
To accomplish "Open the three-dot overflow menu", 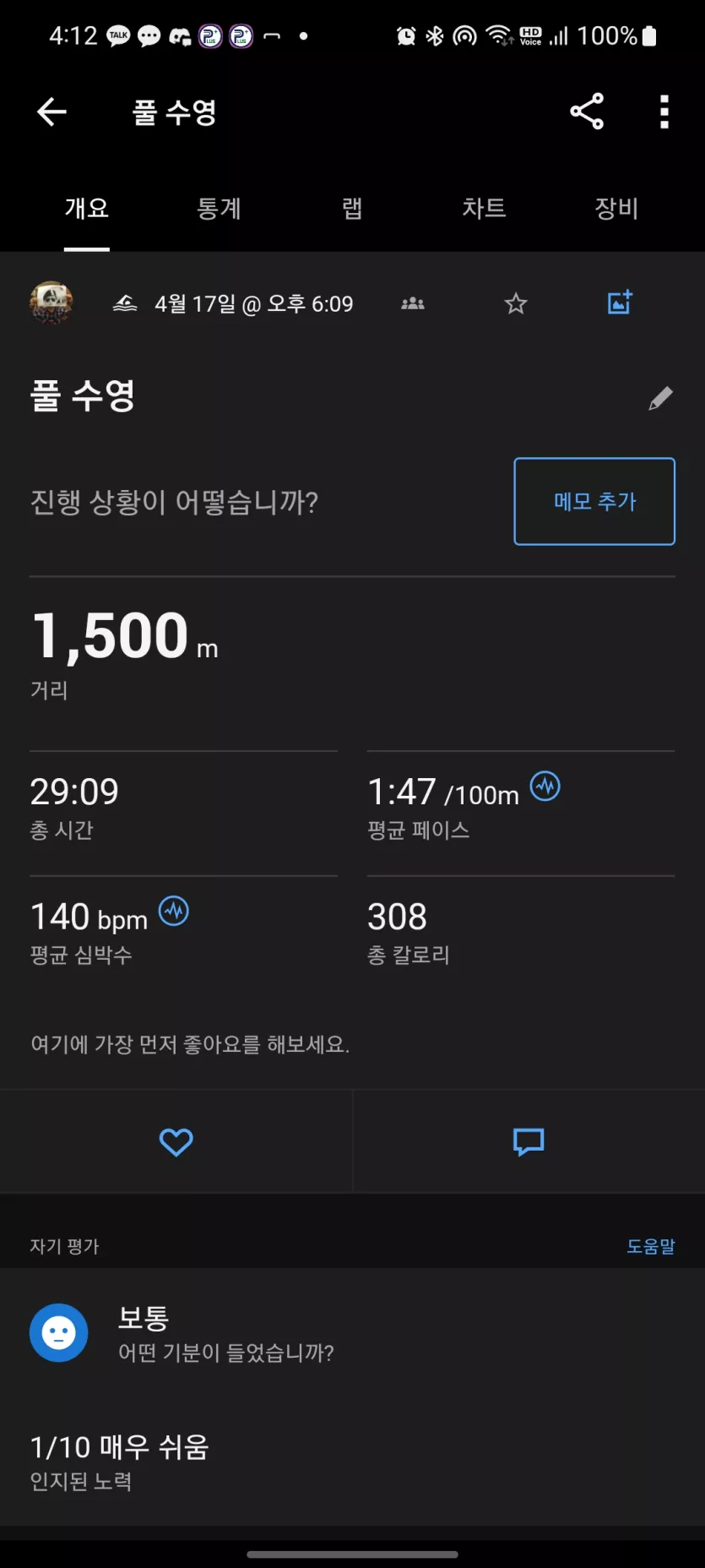I will [664, 112].
